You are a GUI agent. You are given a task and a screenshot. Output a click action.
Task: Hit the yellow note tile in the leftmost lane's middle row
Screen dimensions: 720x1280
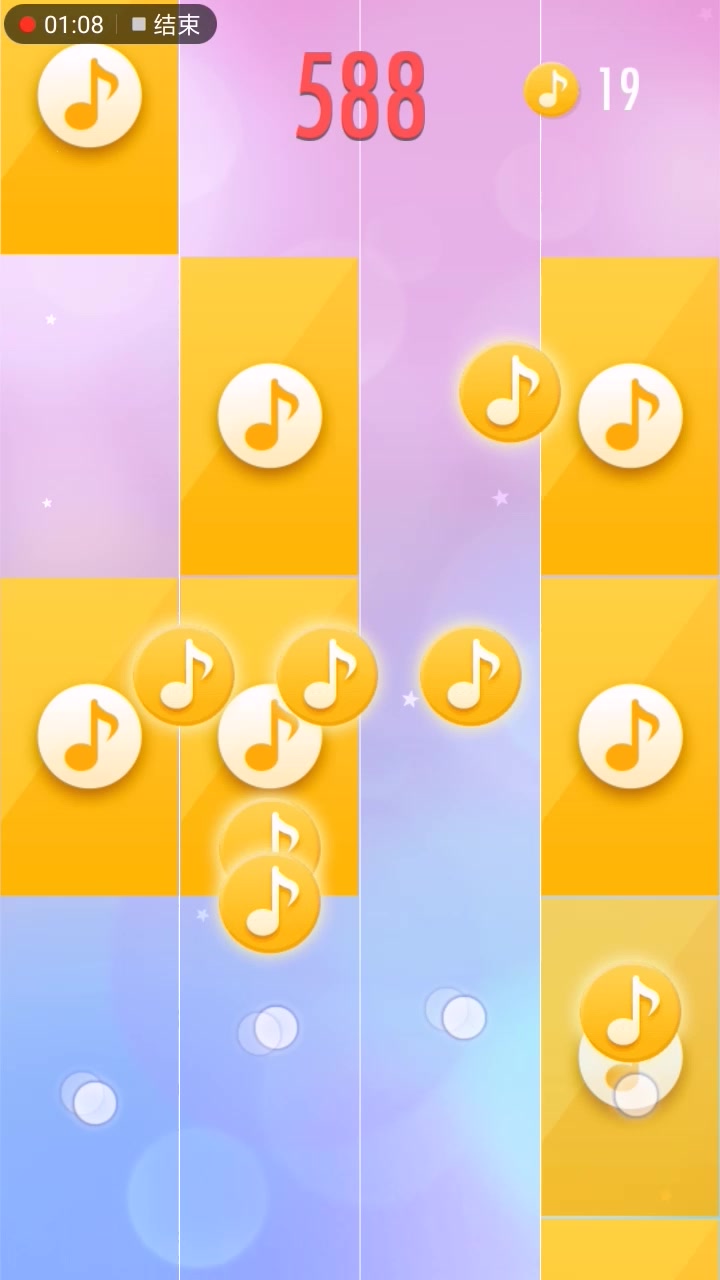[89, 737]
